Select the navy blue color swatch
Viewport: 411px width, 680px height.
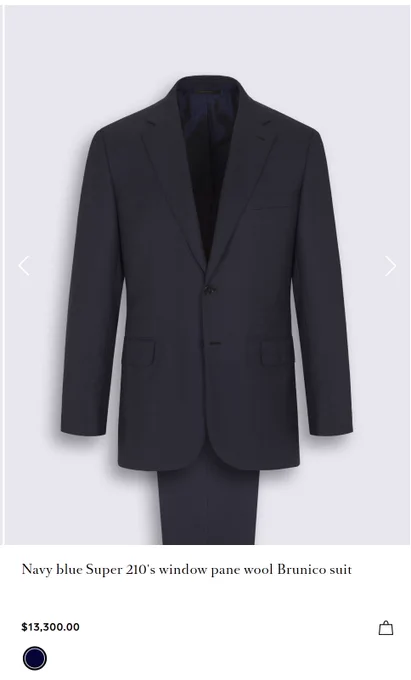point(35,658)
